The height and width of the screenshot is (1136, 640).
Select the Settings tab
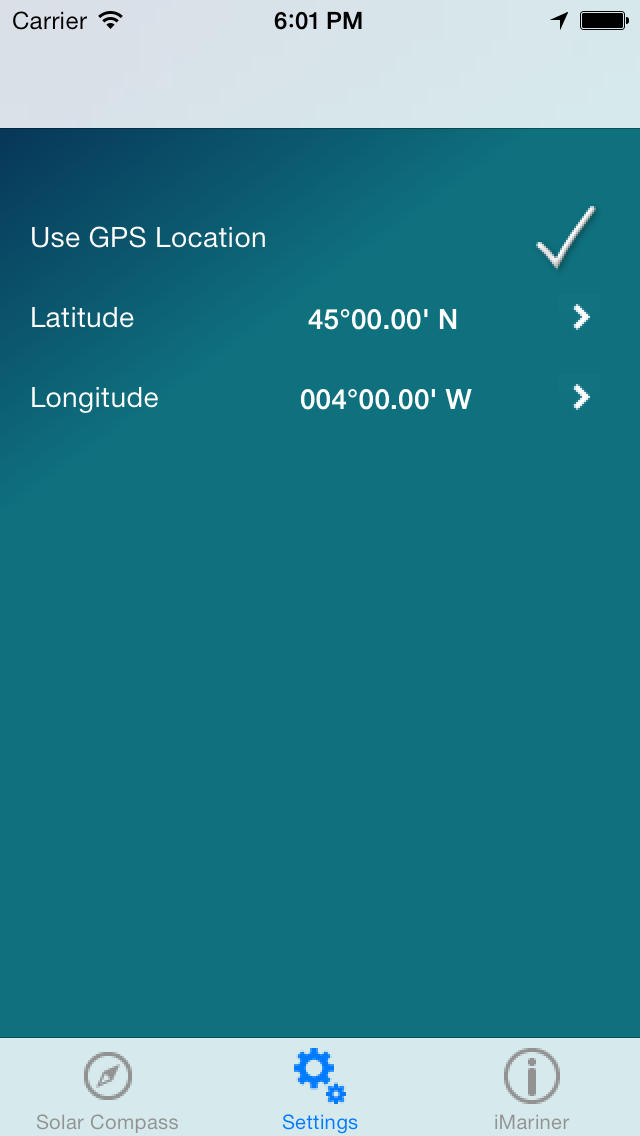(320, 1088)
